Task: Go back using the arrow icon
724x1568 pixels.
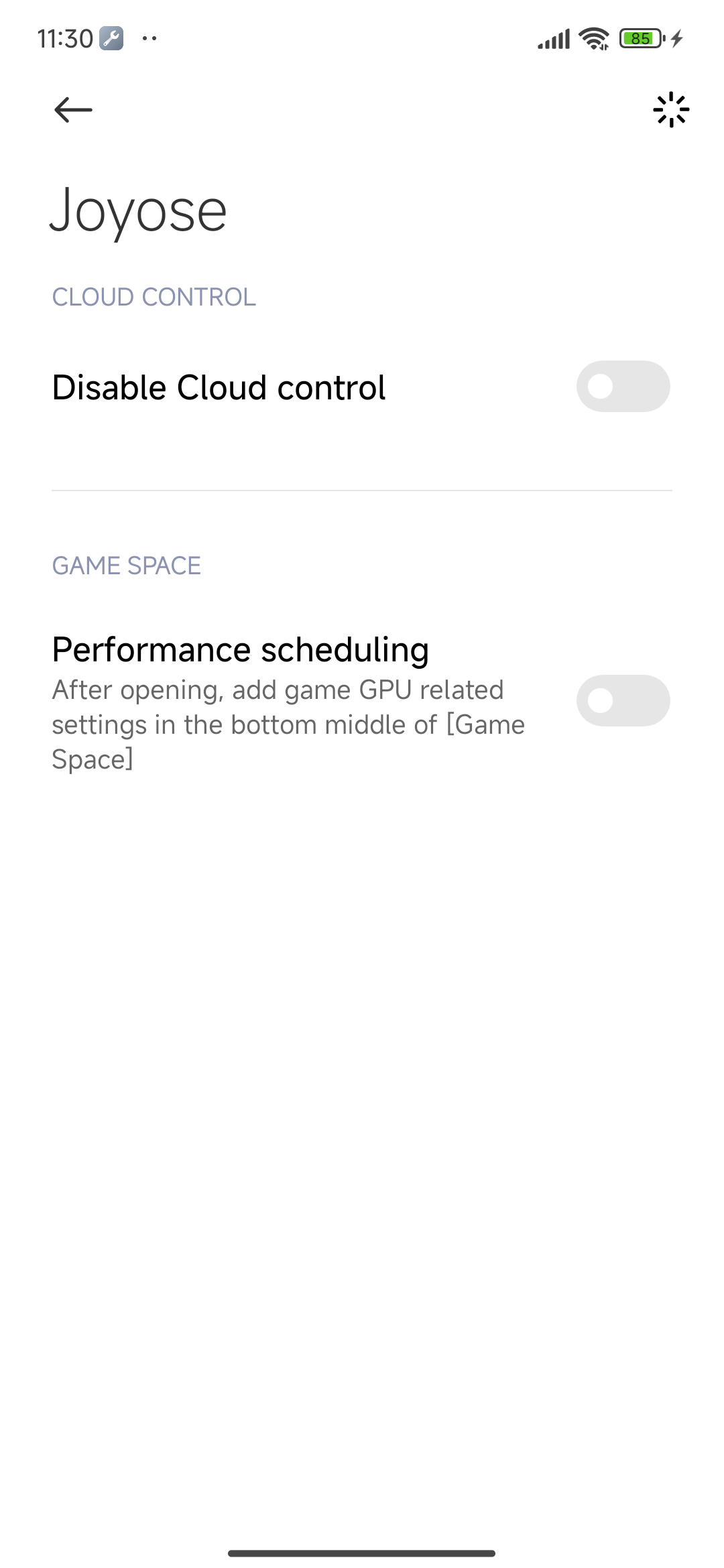Action: [x=73, y=110]
